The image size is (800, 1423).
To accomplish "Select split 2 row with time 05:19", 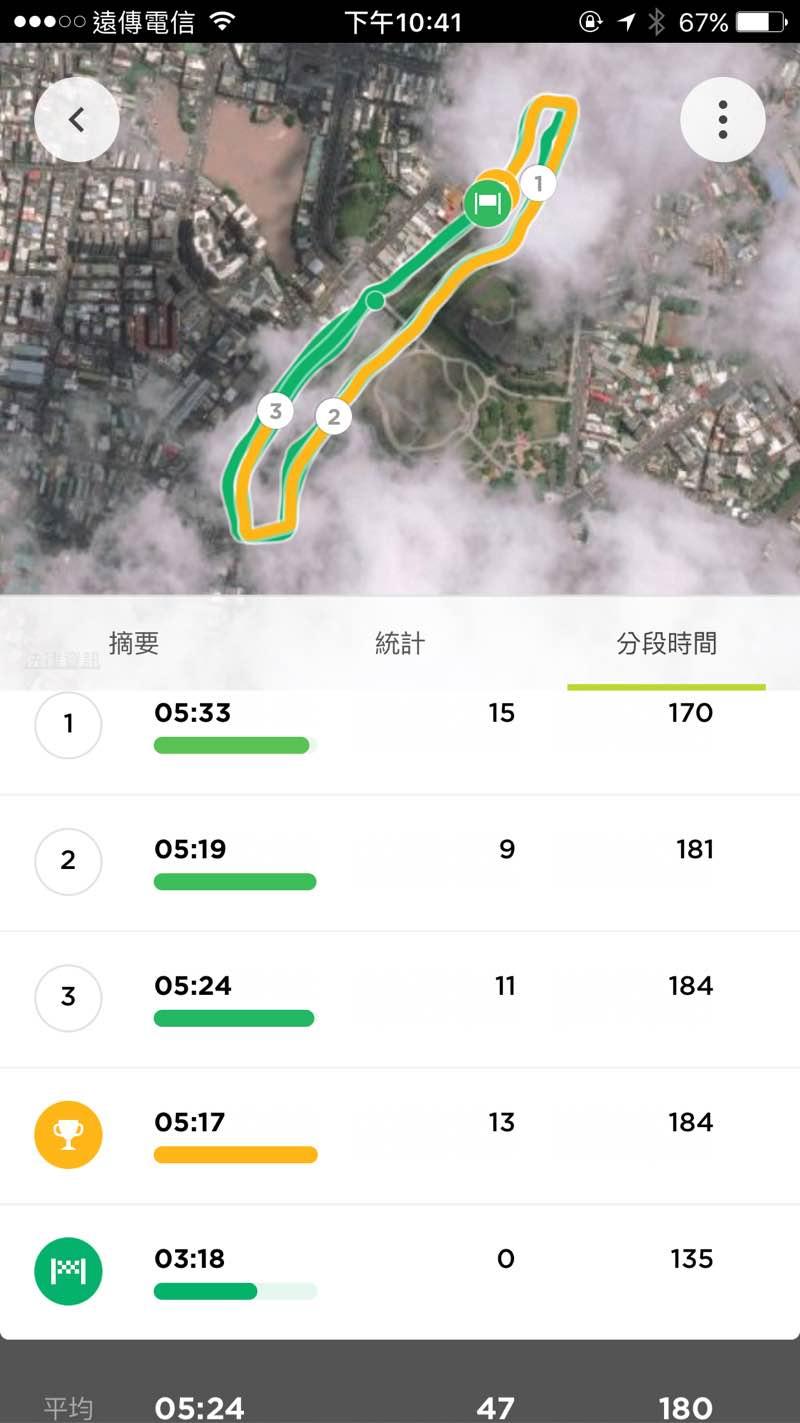I will (400, 862).
